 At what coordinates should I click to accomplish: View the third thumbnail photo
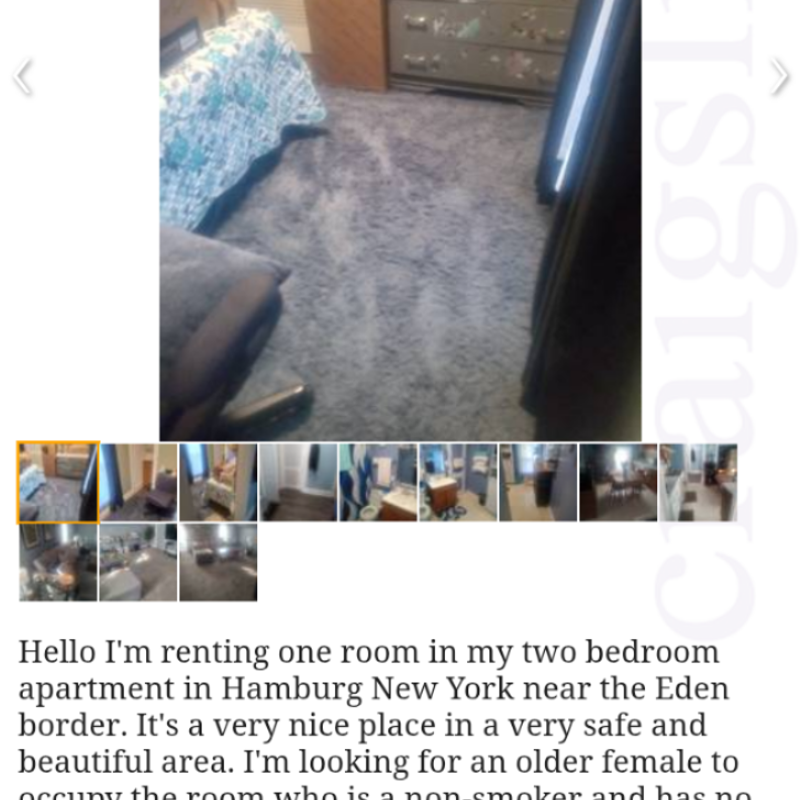click(218, 482)
